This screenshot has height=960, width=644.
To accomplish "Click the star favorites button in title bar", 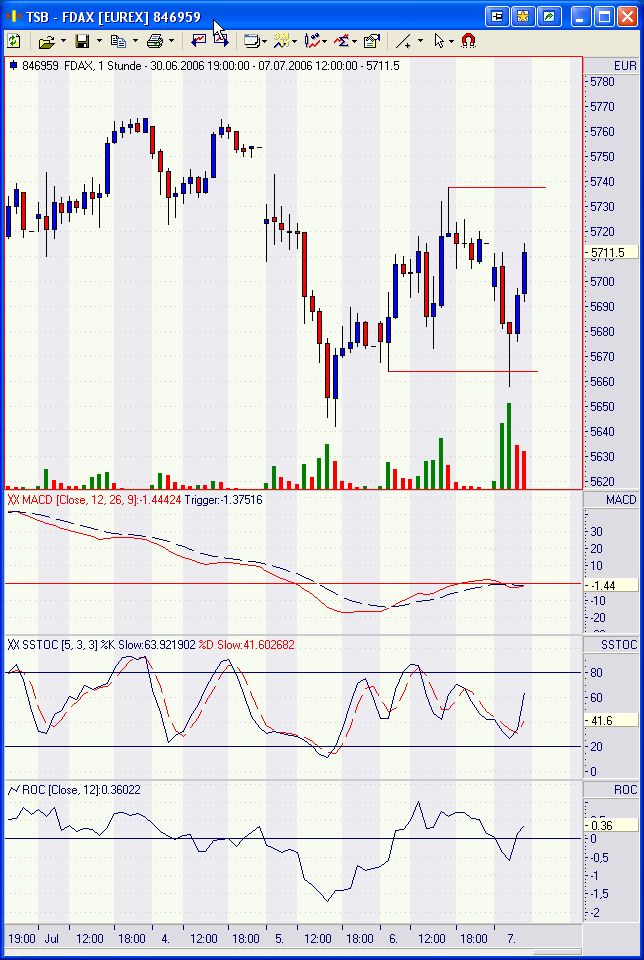I will (523, 17).
